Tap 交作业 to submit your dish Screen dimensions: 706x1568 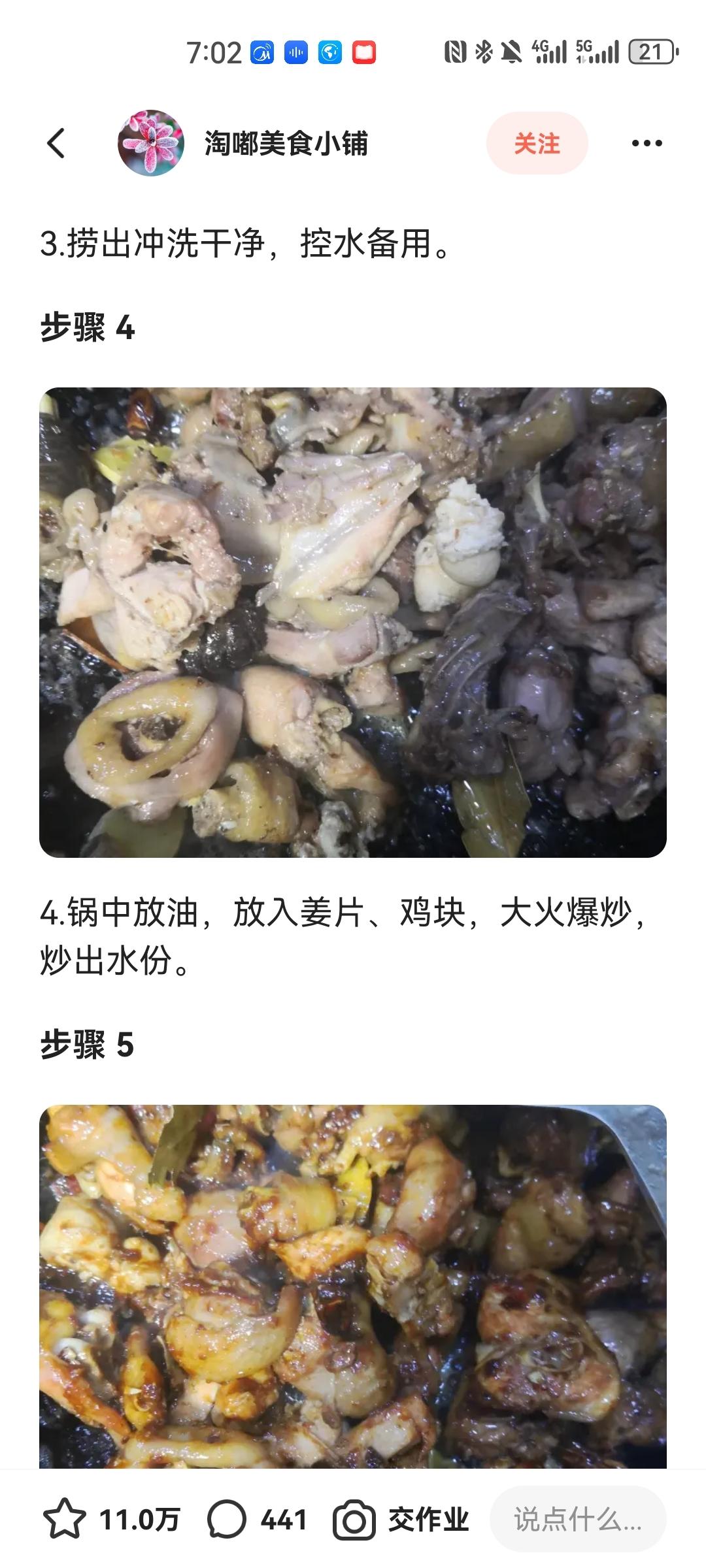coord(401,1520)
